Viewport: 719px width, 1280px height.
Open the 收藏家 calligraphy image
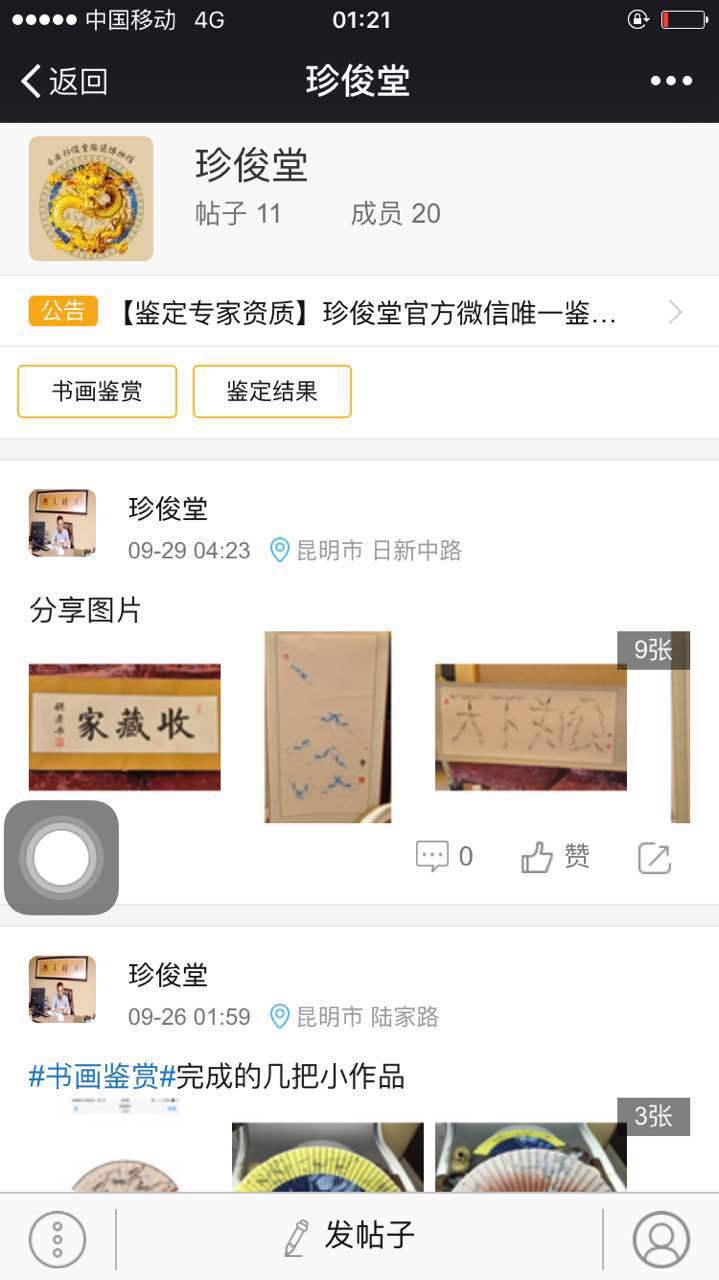coord(125,727)
